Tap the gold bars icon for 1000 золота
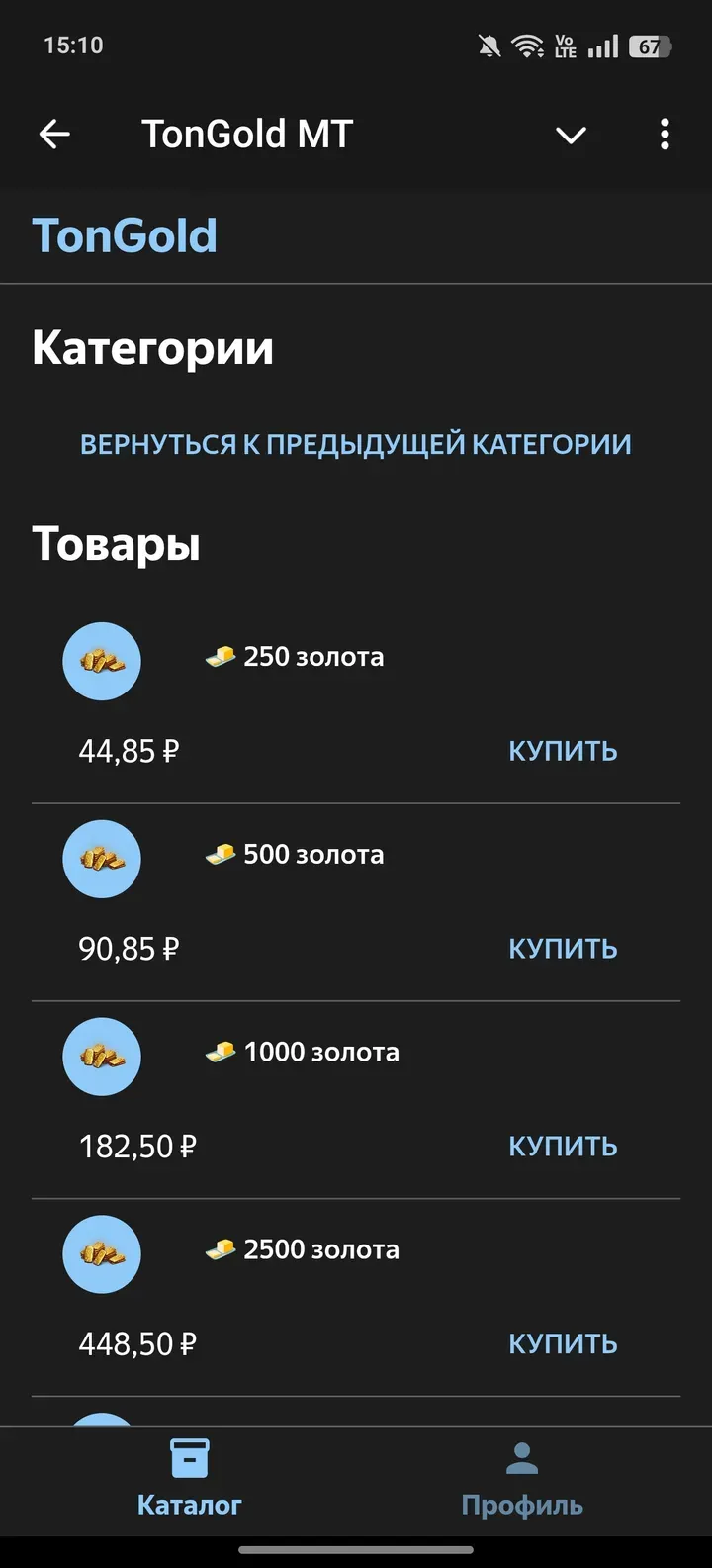 tap(102, 1057)
